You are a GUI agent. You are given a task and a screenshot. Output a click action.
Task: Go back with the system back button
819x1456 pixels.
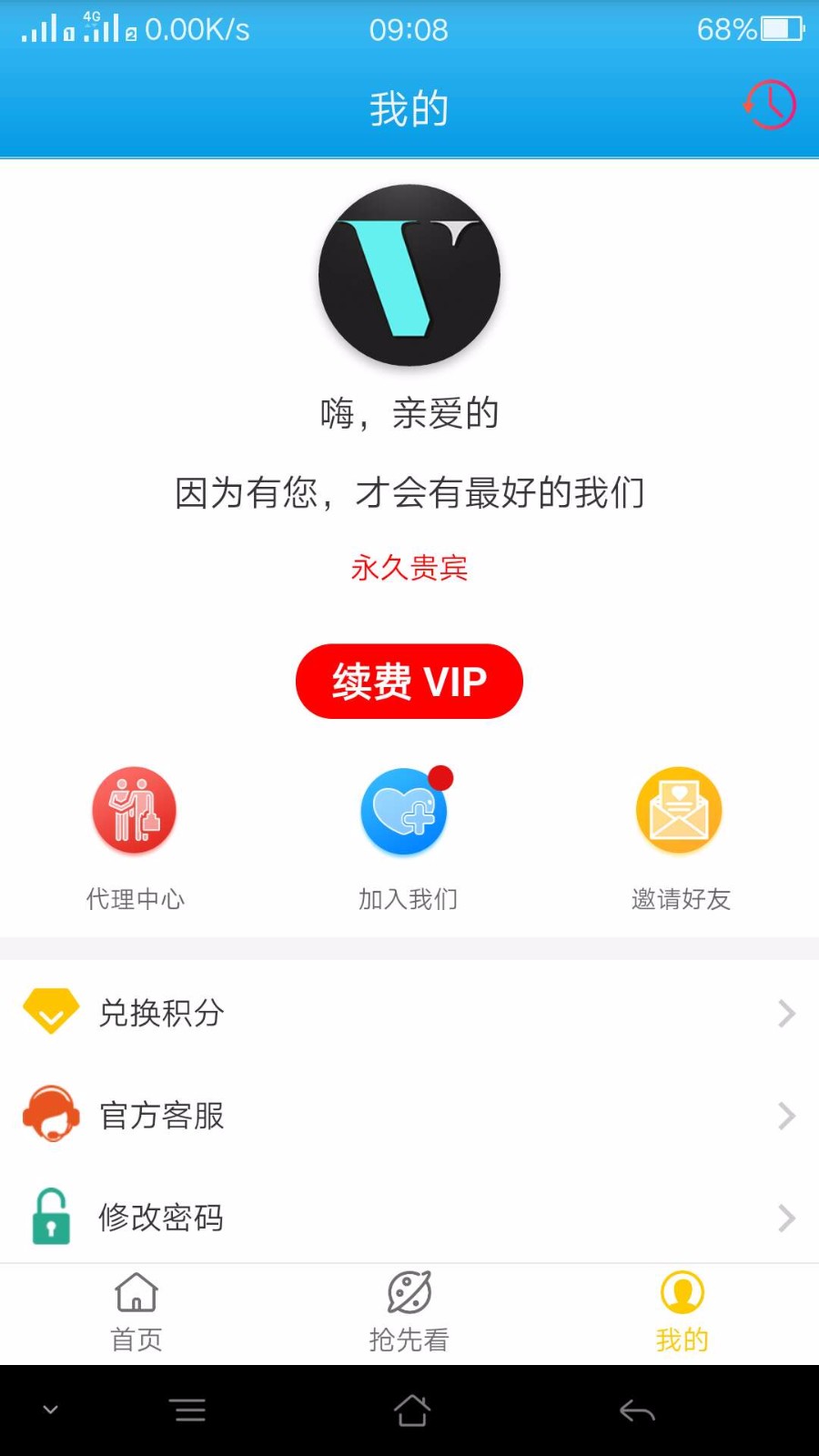click(637, 1411)
